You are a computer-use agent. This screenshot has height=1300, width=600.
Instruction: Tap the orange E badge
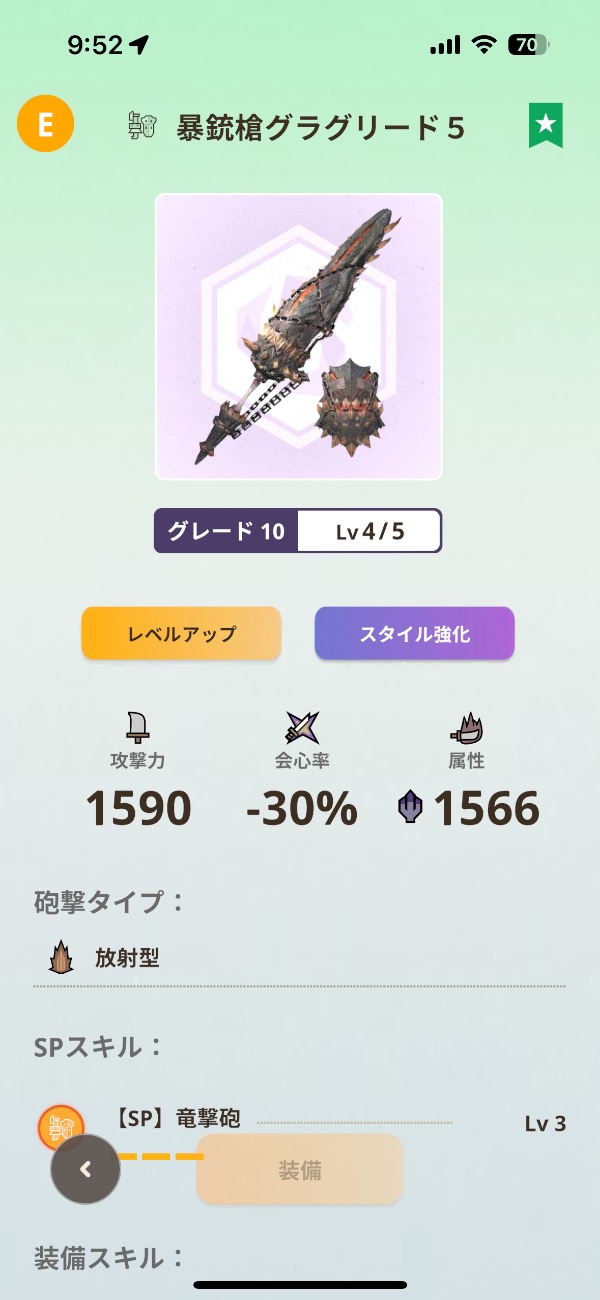[x=45, y=124]
